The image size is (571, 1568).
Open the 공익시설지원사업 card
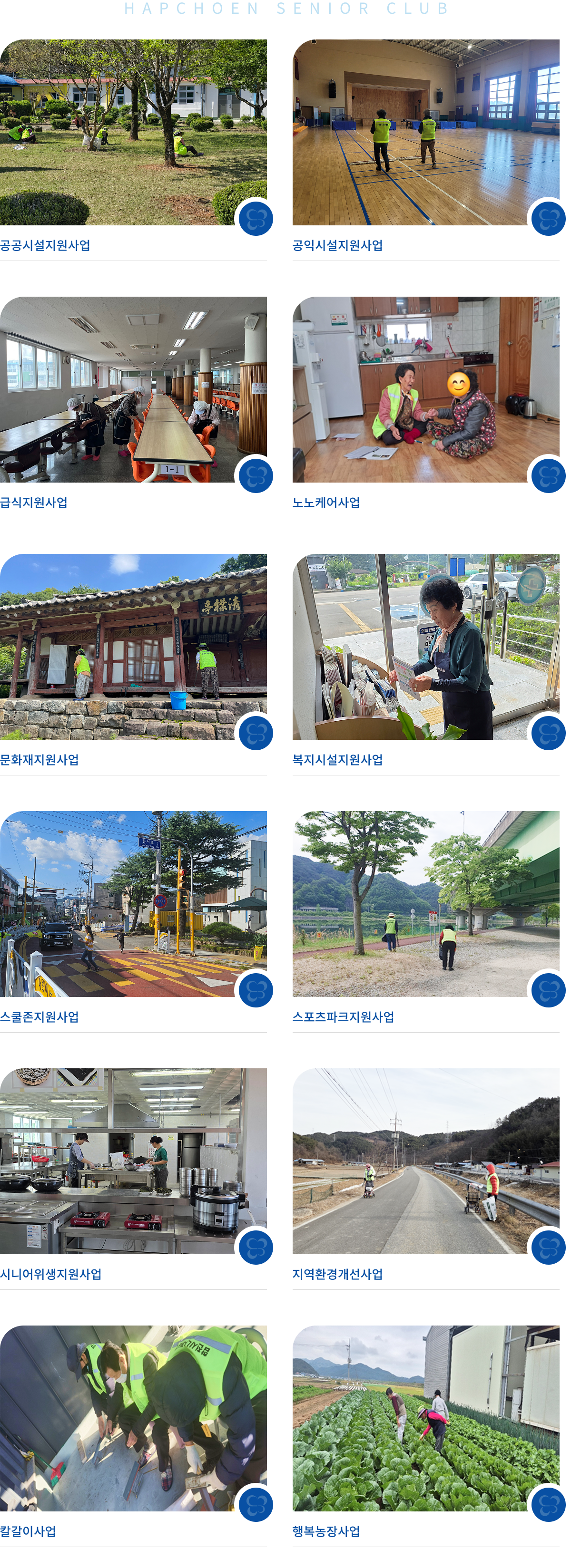425,133
